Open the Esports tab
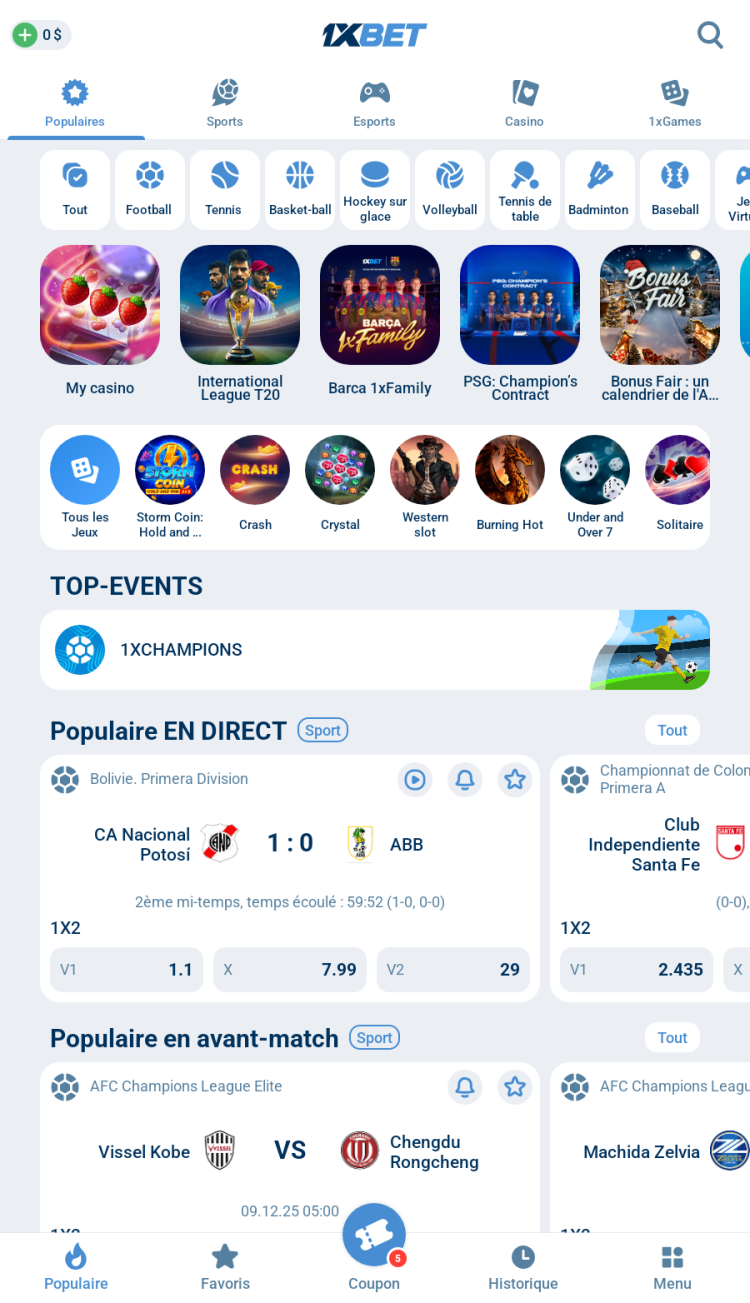This screenshot has height=1303, width=750. click(x=374, y=104)
